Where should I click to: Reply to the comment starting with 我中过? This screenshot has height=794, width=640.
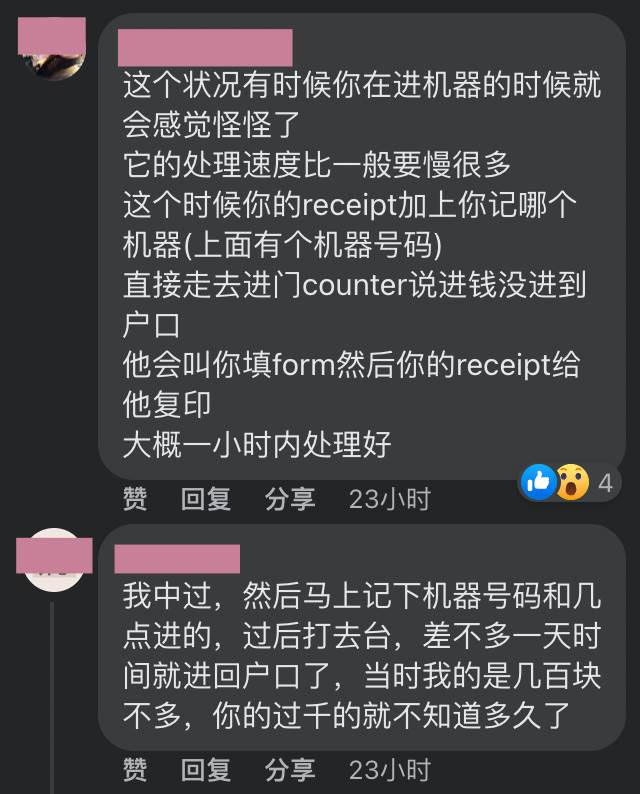coord(205,770)
